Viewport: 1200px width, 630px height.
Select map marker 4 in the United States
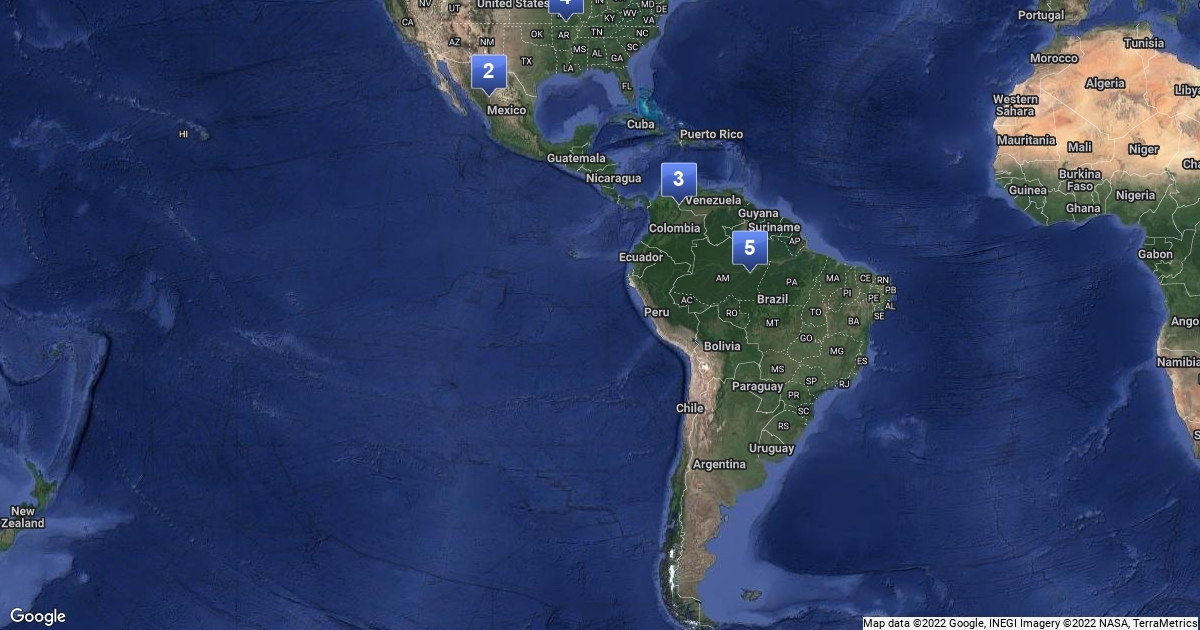566,5
